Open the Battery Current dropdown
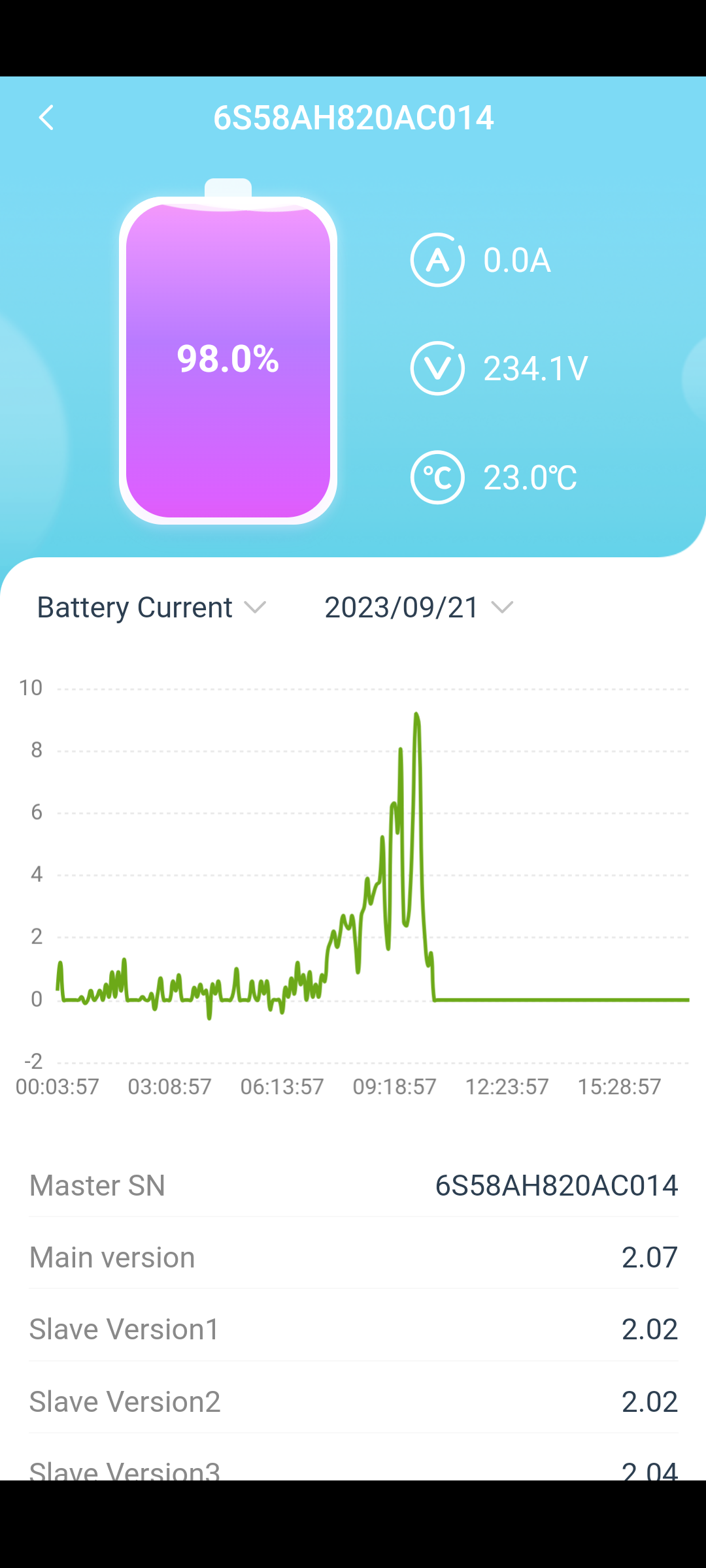This screenshot has height=1568, width=706. tap(152, 608)
